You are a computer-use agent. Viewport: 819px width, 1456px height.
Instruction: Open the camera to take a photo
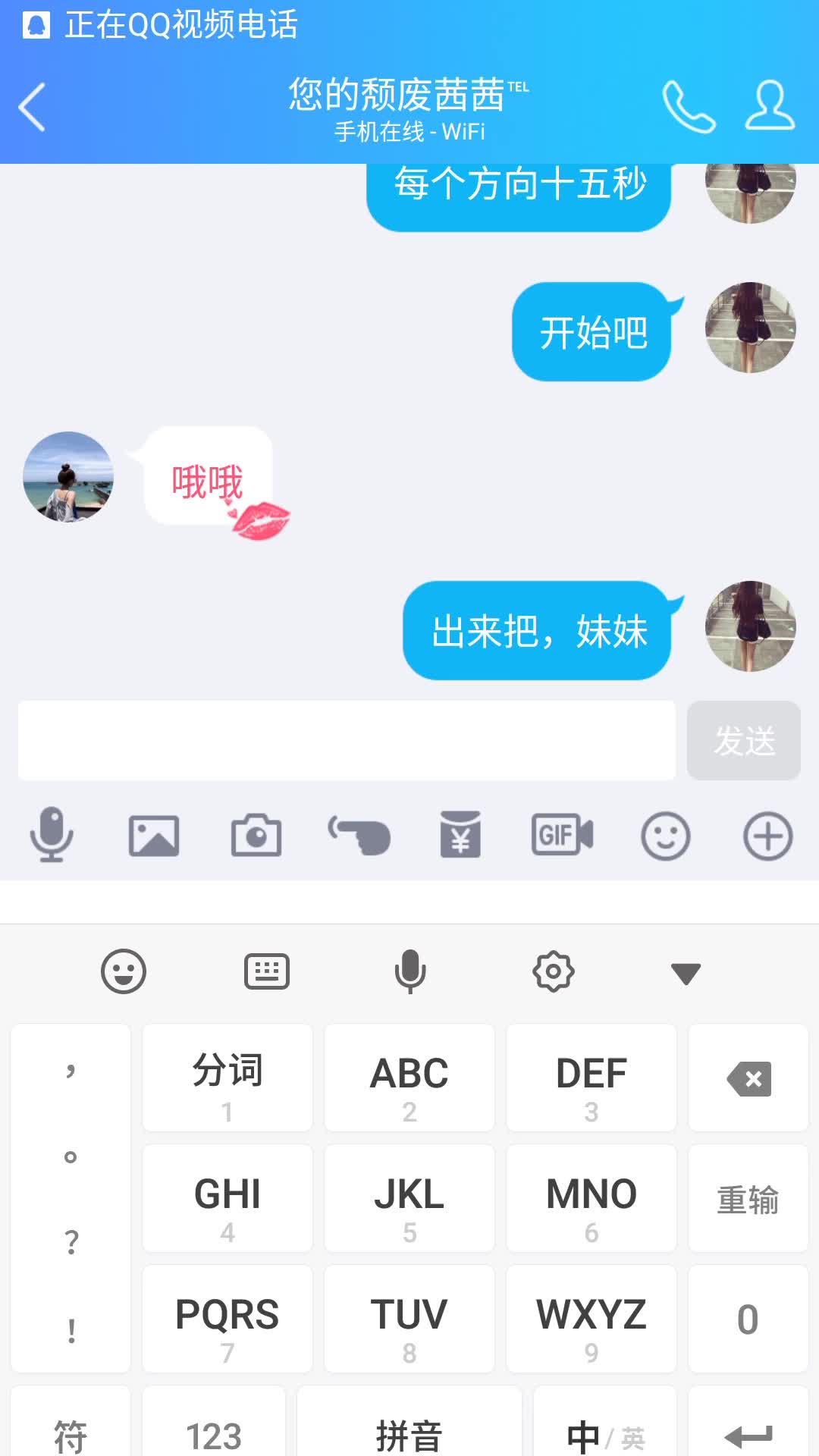click(x=256, y=836)
